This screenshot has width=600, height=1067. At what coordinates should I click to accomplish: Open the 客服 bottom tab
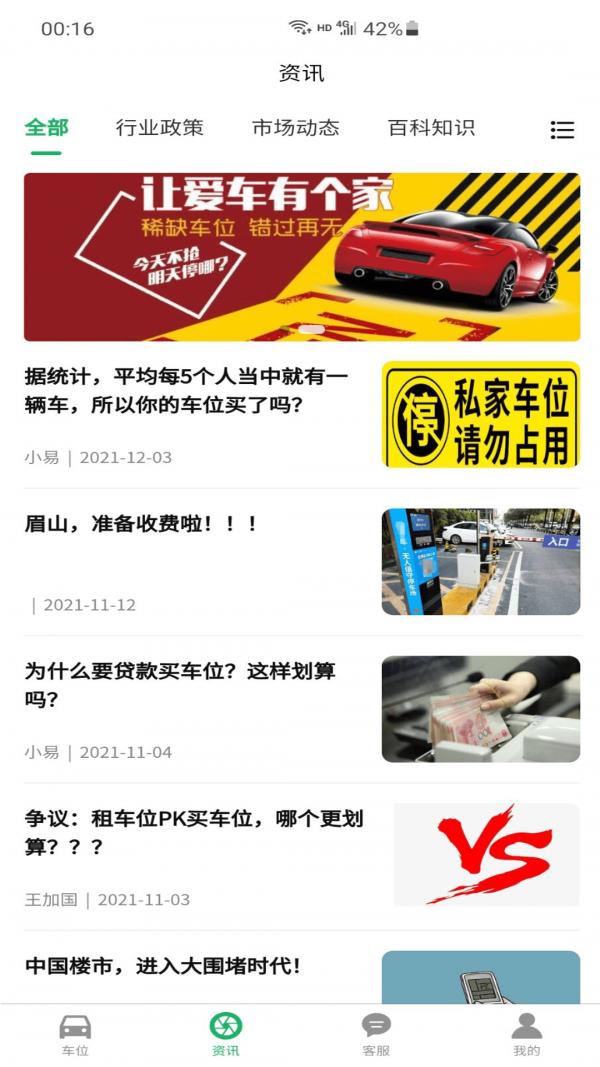(x=376, y=1034)
